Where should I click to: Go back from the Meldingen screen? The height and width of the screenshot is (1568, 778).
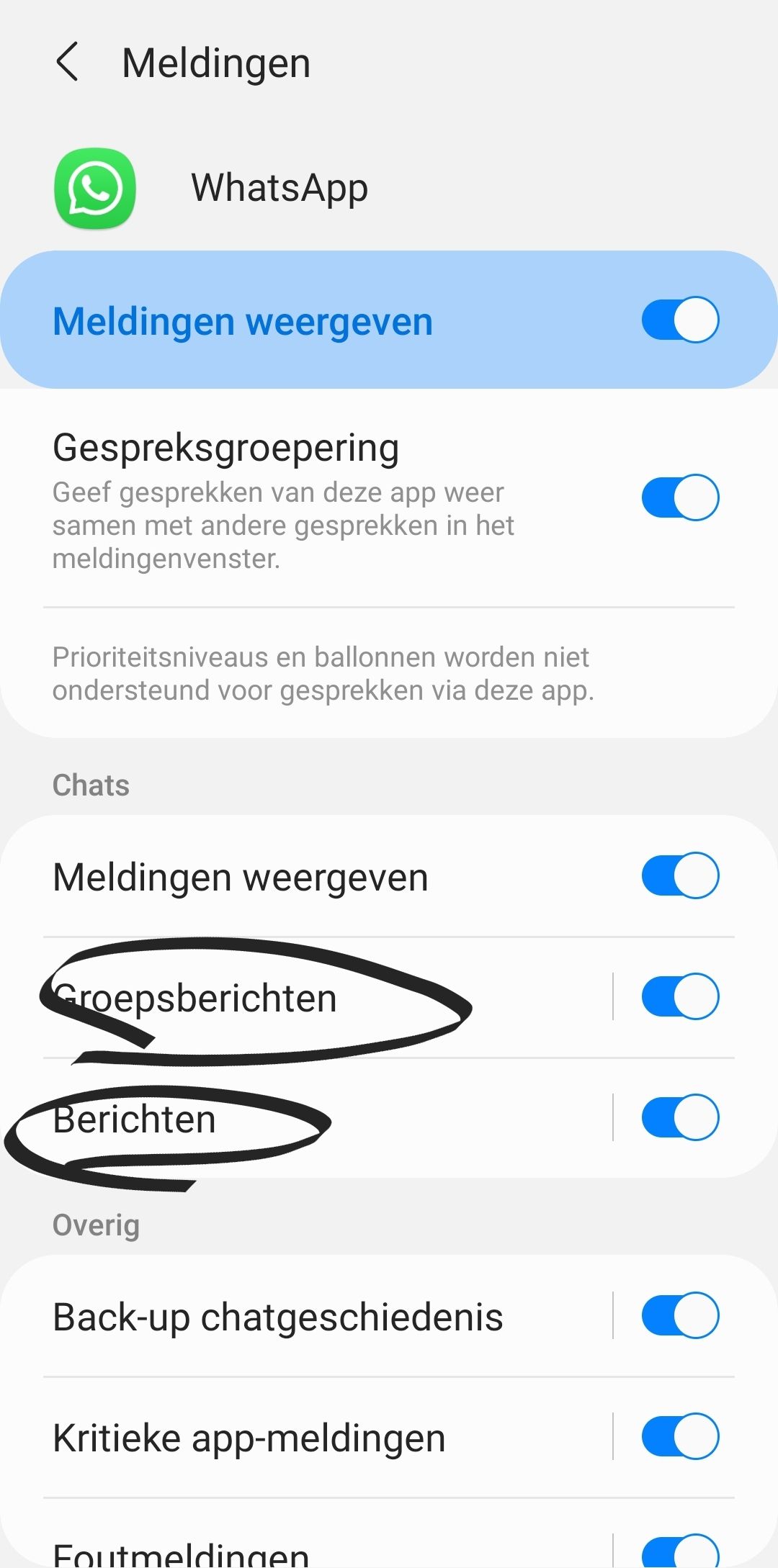[67, 62]
